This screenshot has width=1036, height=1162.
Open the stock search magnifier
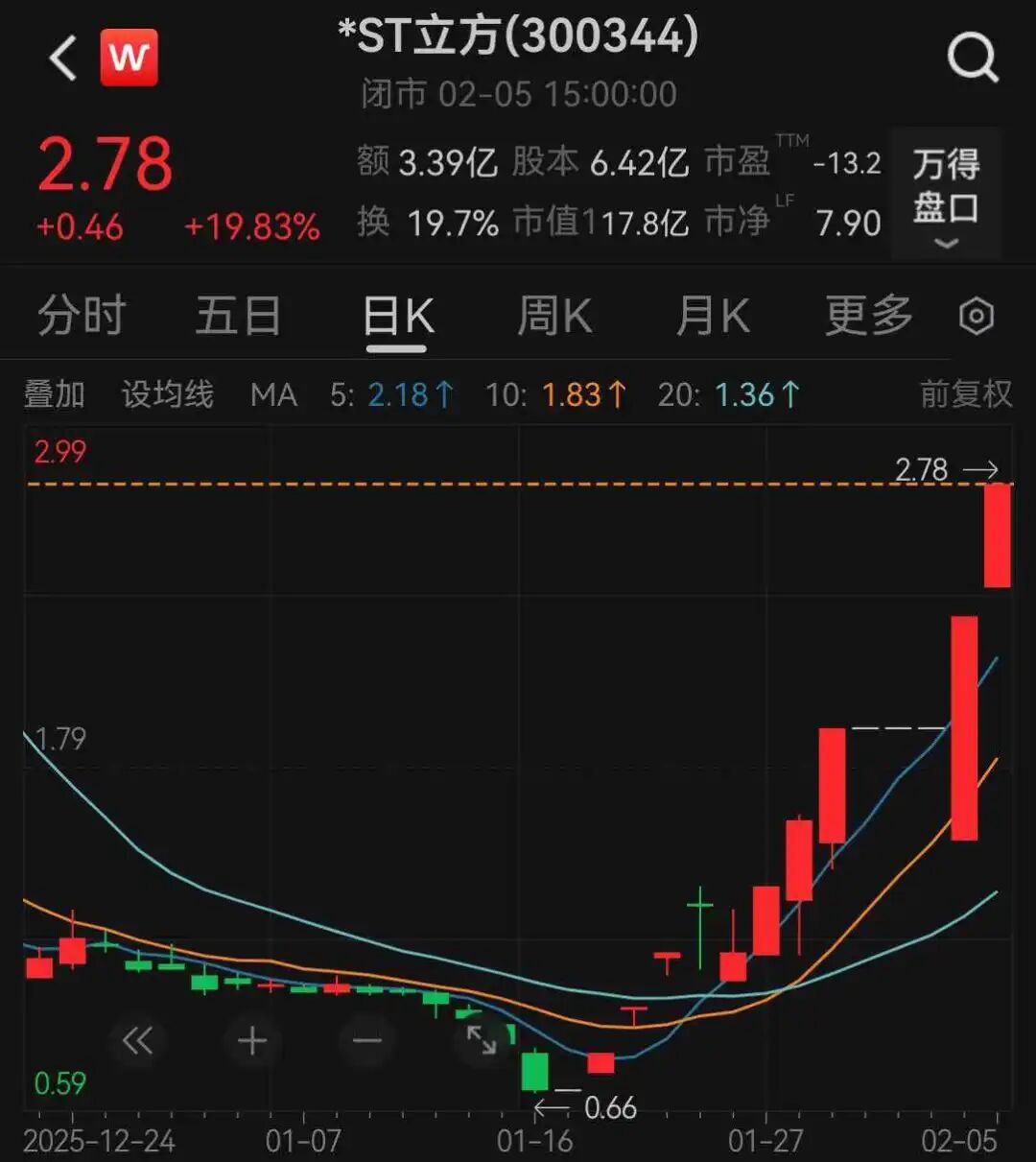(973, 59)
